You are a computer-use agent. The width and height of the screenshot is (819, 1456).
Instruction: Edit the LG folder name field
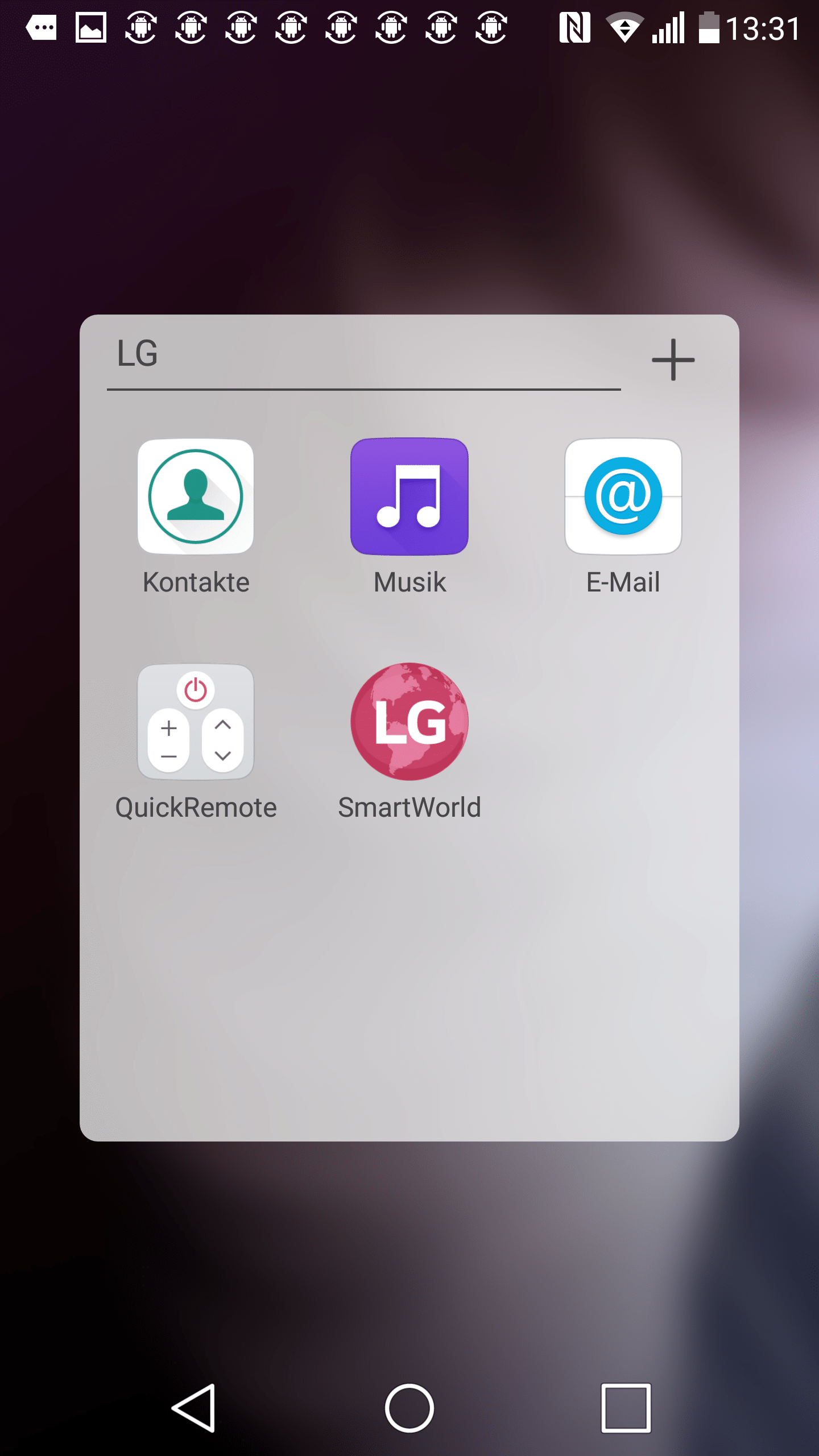pos(364,355)
